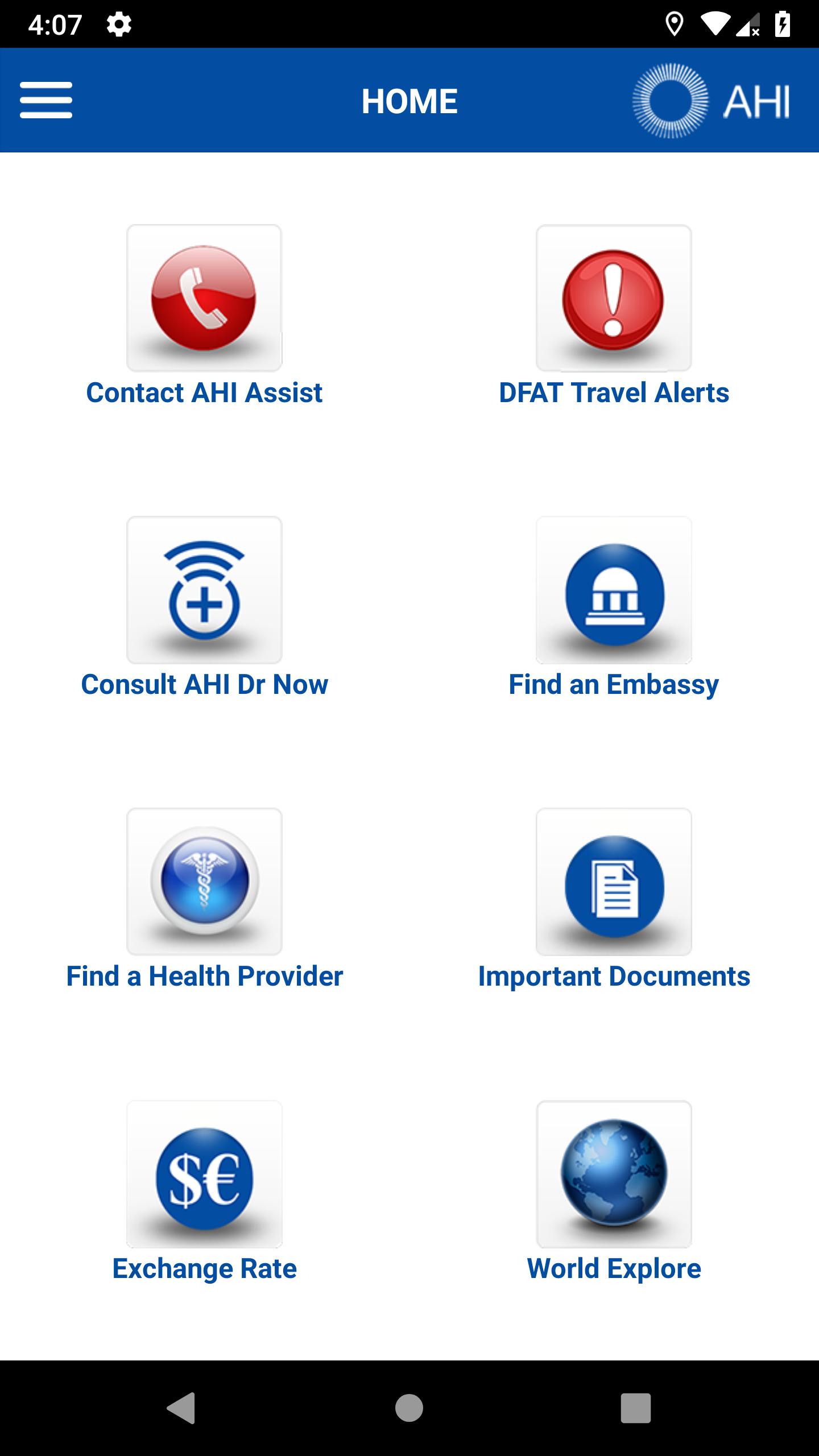The height and width of the screenshot is (1456, 819).
Task: Go to the device home screen
Action: coord(409,1408)
